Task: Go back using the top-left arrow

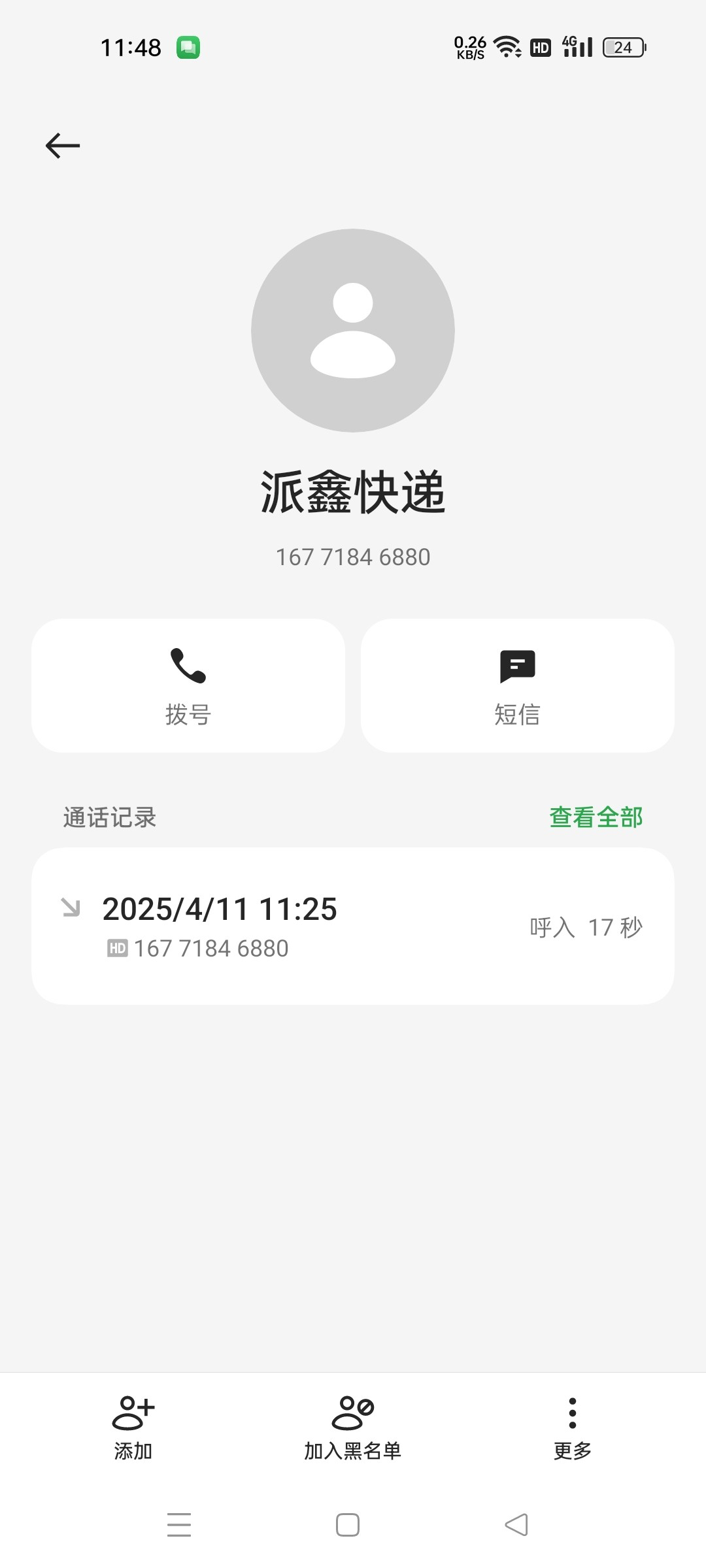Action: pos(63,145)
